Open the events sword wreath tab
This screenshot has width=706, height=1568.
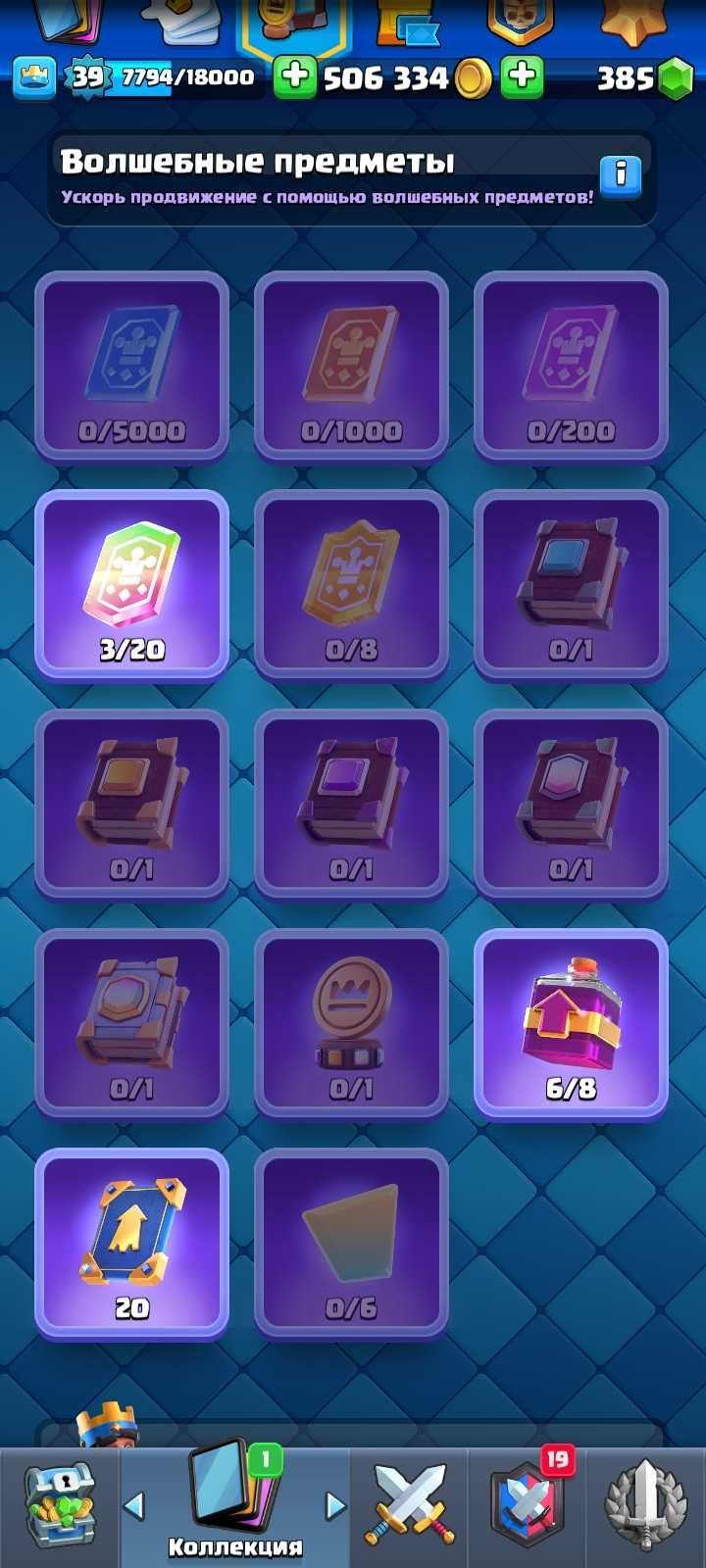(x=645, y=1506)
